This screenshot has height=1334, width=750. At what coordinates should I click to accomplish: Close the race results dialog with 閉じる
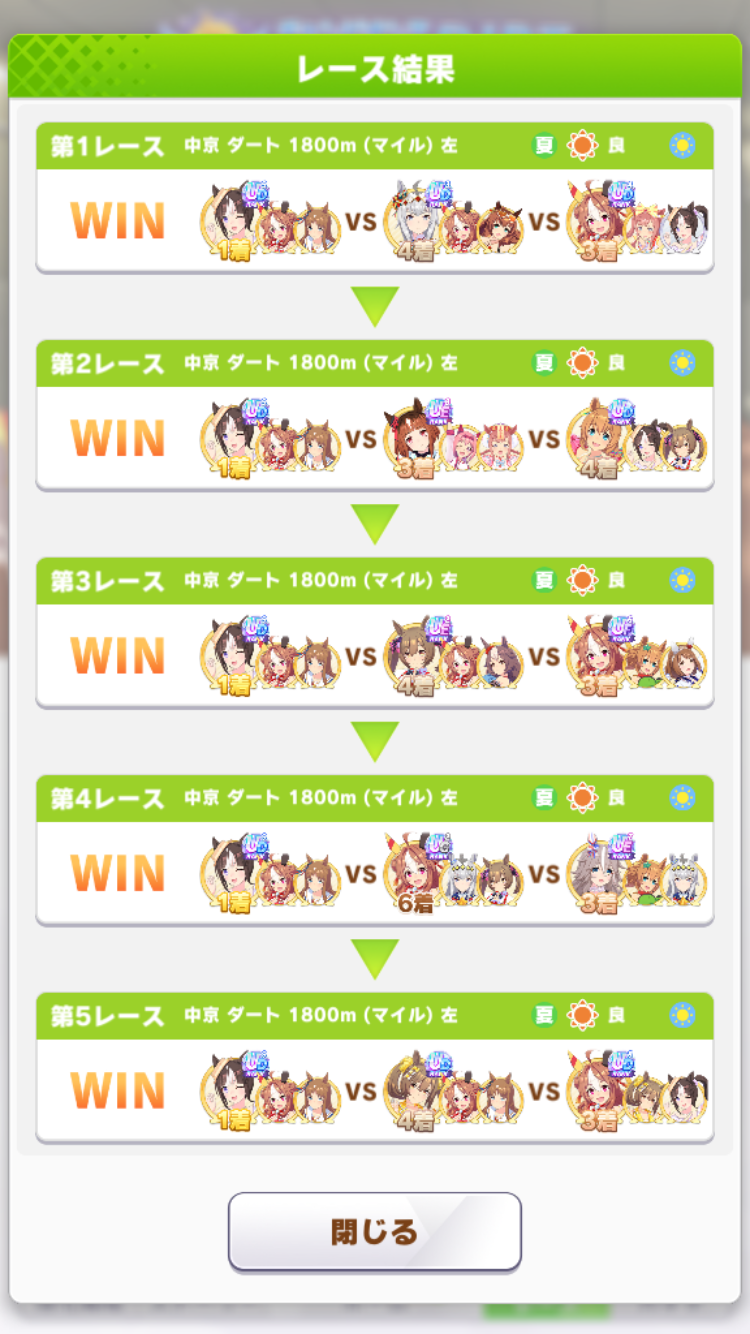click(375, 1231)
